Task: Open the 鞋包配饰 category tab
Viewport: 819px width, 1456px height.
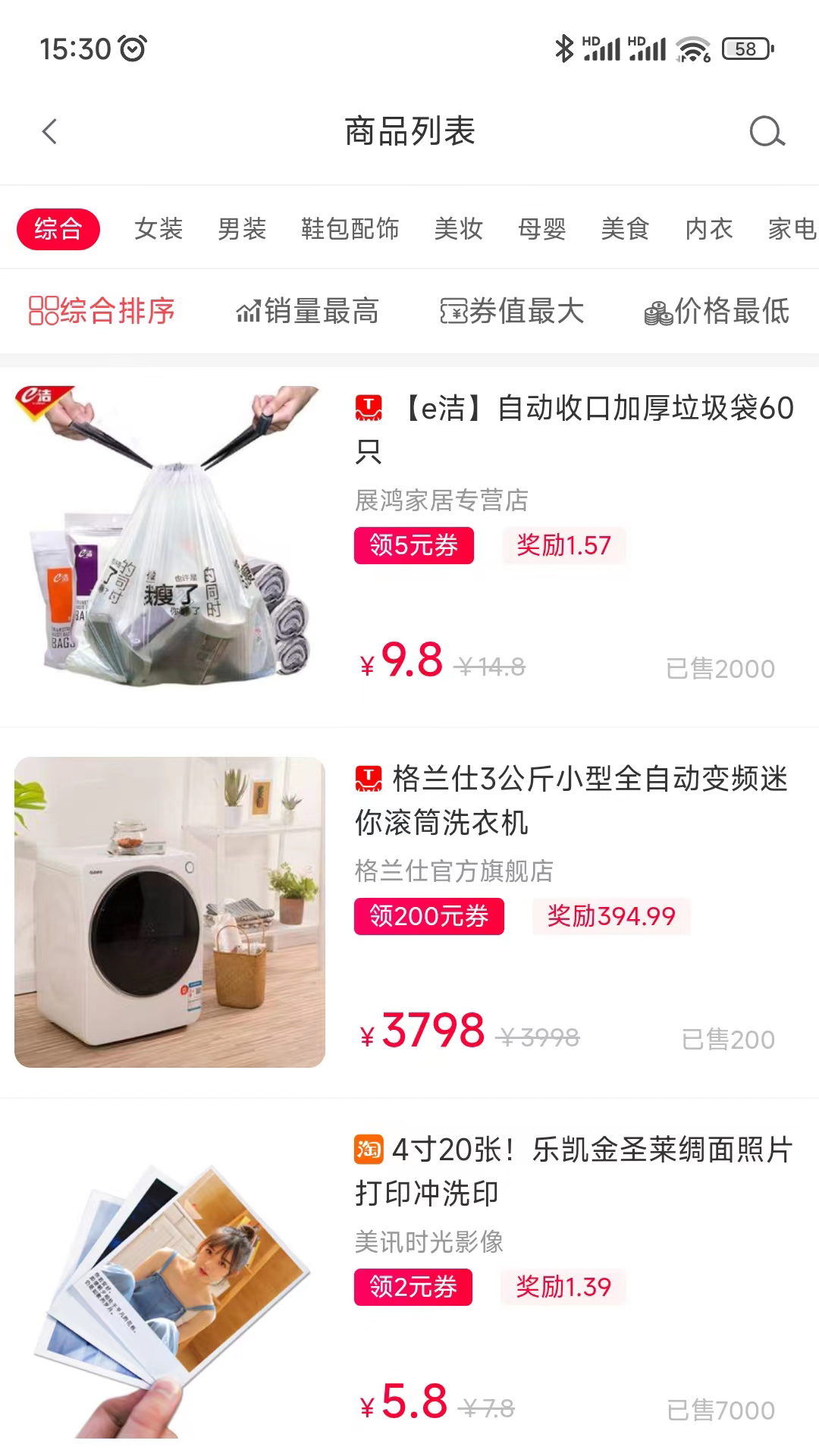Action: [x=350, y=229]
